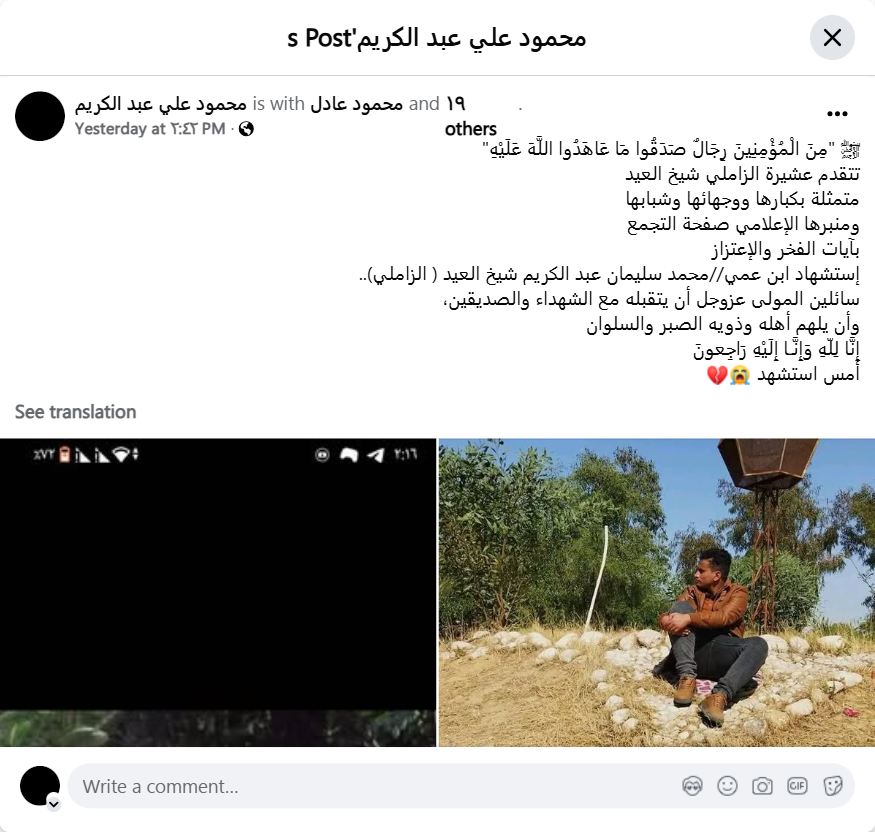Image resolution: width=875 pixels, height=832 pixels.
Task: Attach a photo to the comment
Action: (762, 786)
